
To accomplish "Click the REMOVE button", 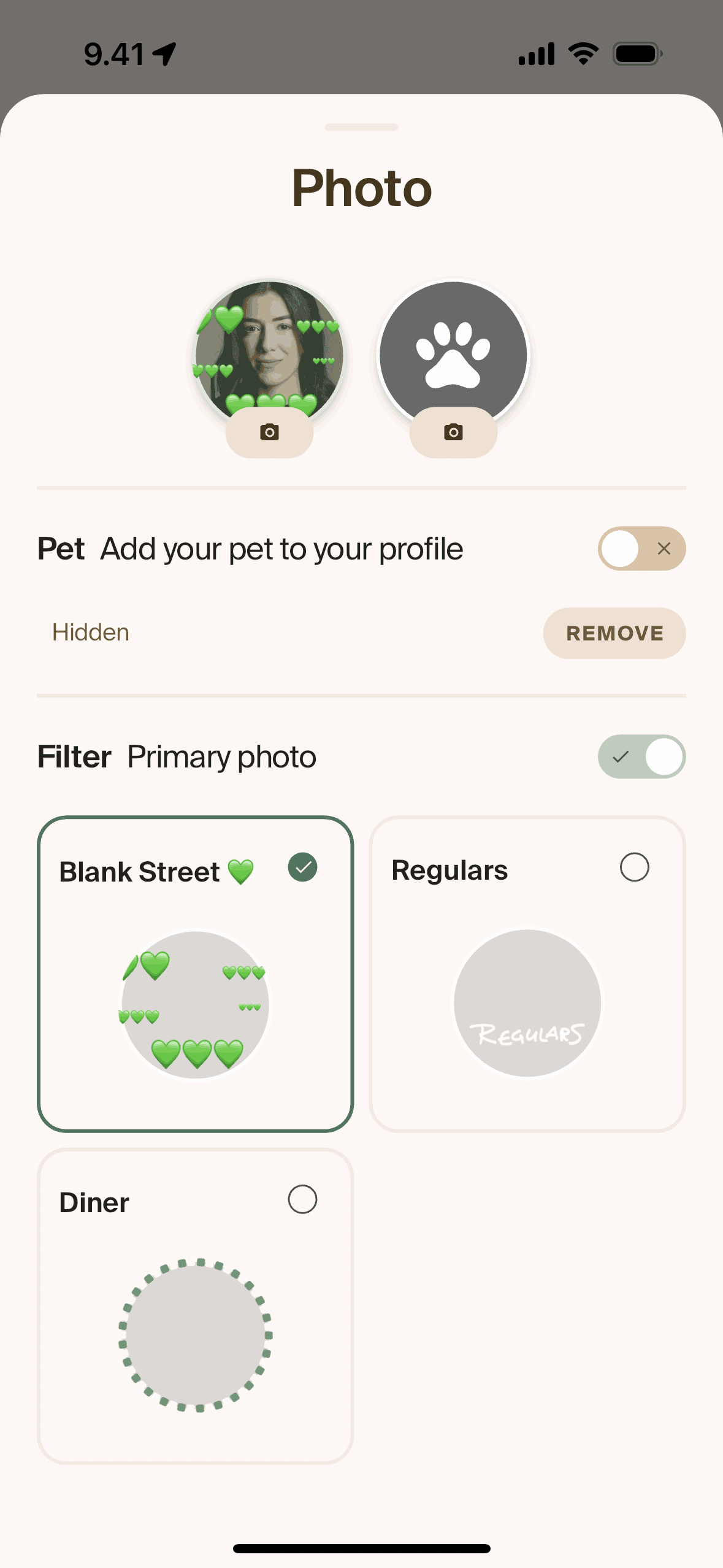I will (x=614, y=633).
